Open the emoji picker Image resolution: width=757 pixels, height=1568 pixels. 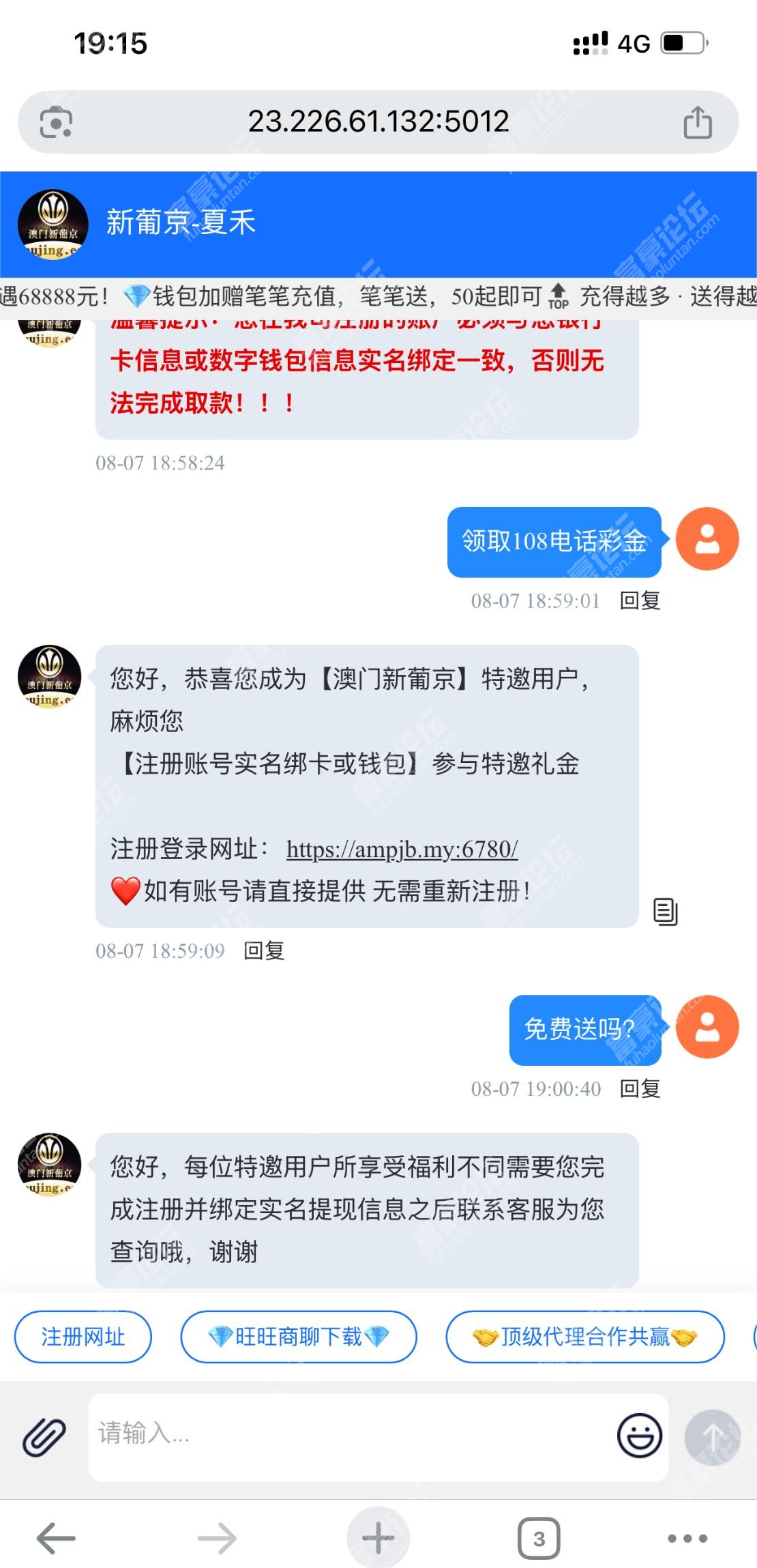click(x=639, y=1436)
